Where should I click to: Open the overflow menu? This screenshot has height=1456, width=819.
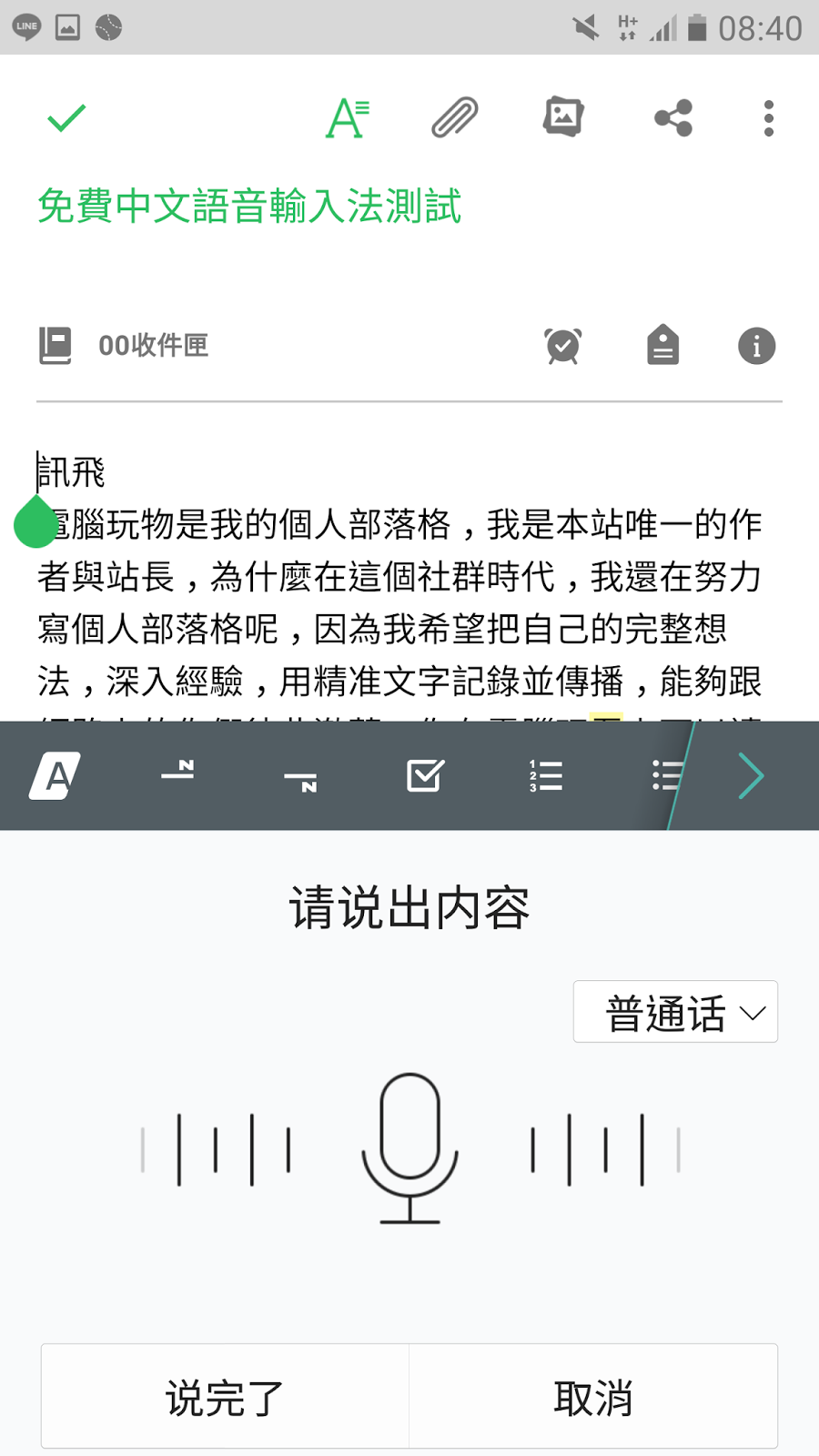click(769, 118)
